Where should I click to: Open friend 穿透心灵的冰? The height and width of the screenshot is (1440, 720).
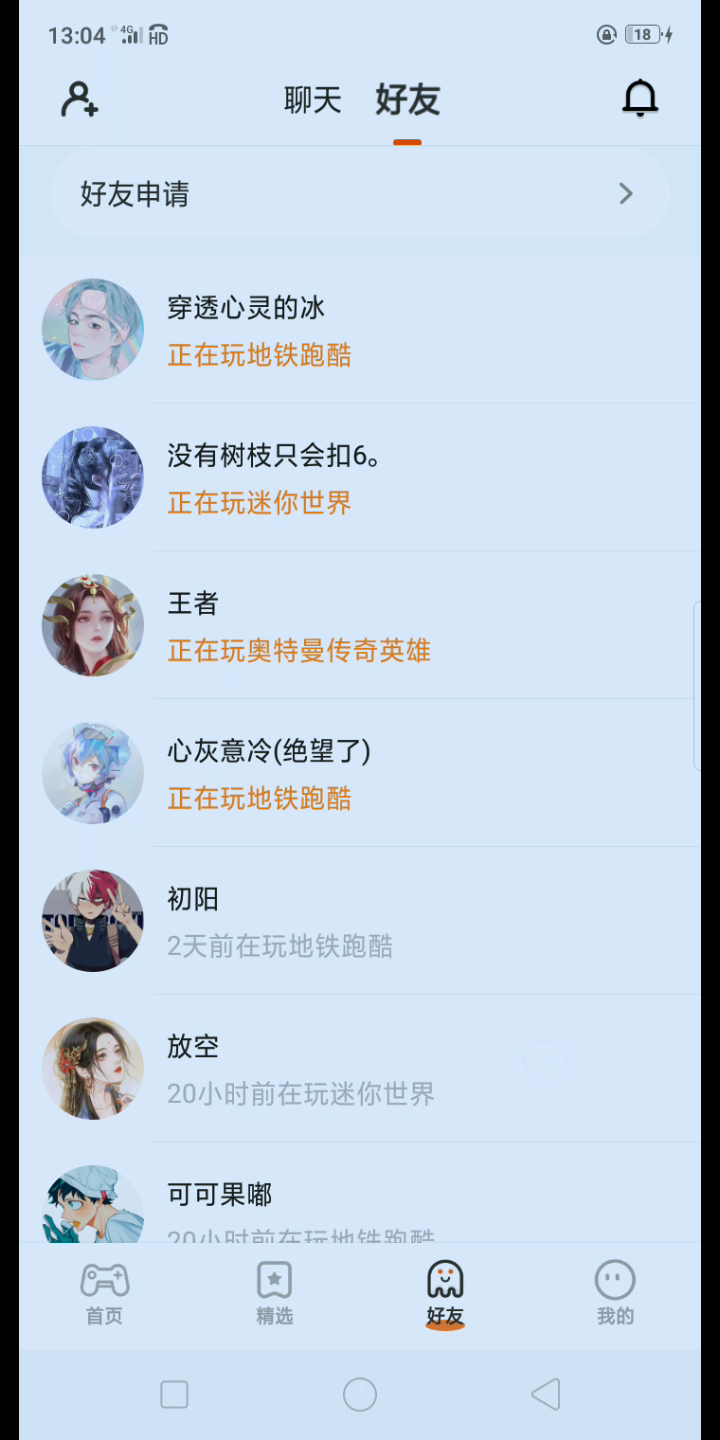(360, 330)
